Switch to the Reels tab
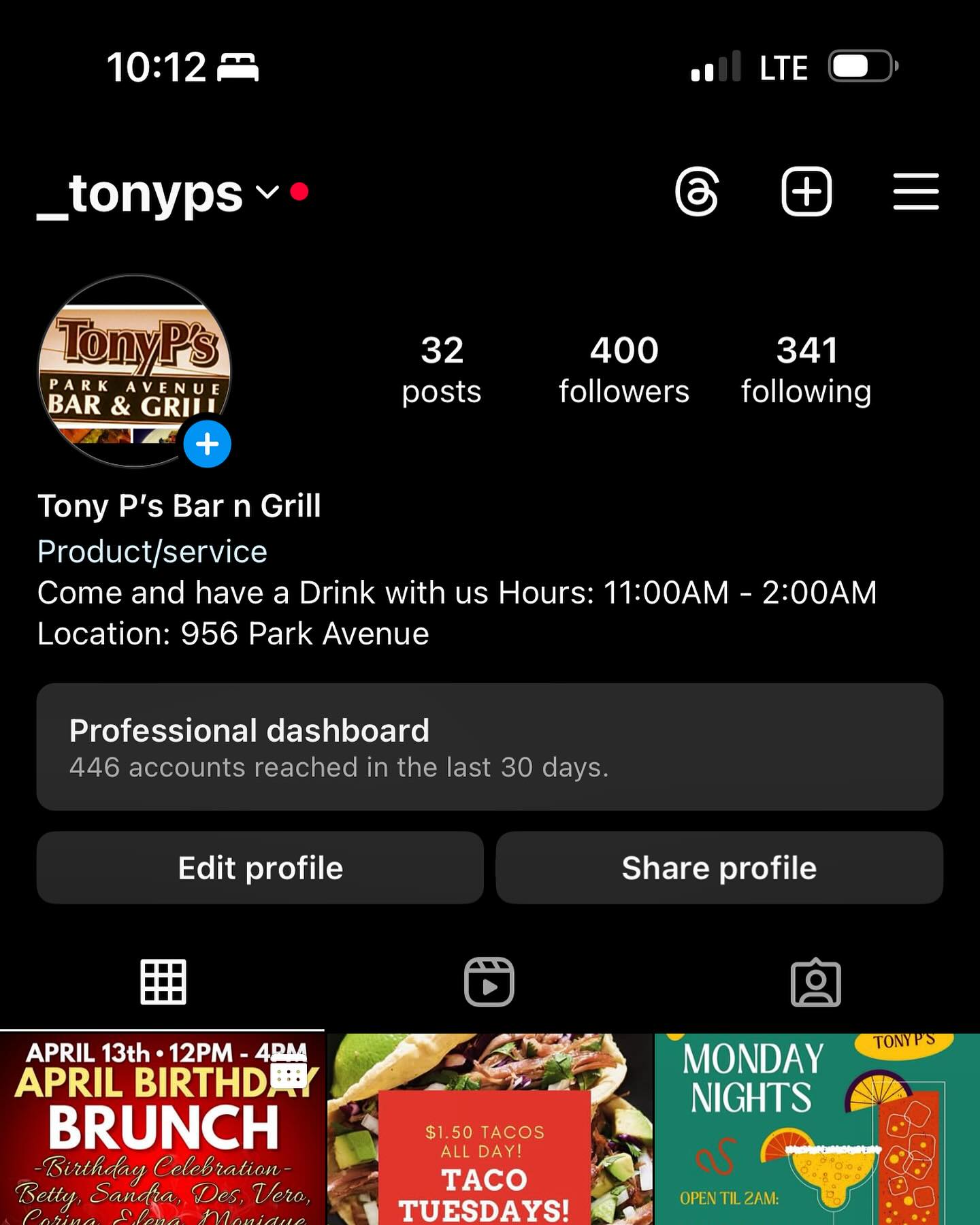Viewport: 980px width, 1225px height. [489, 982]
